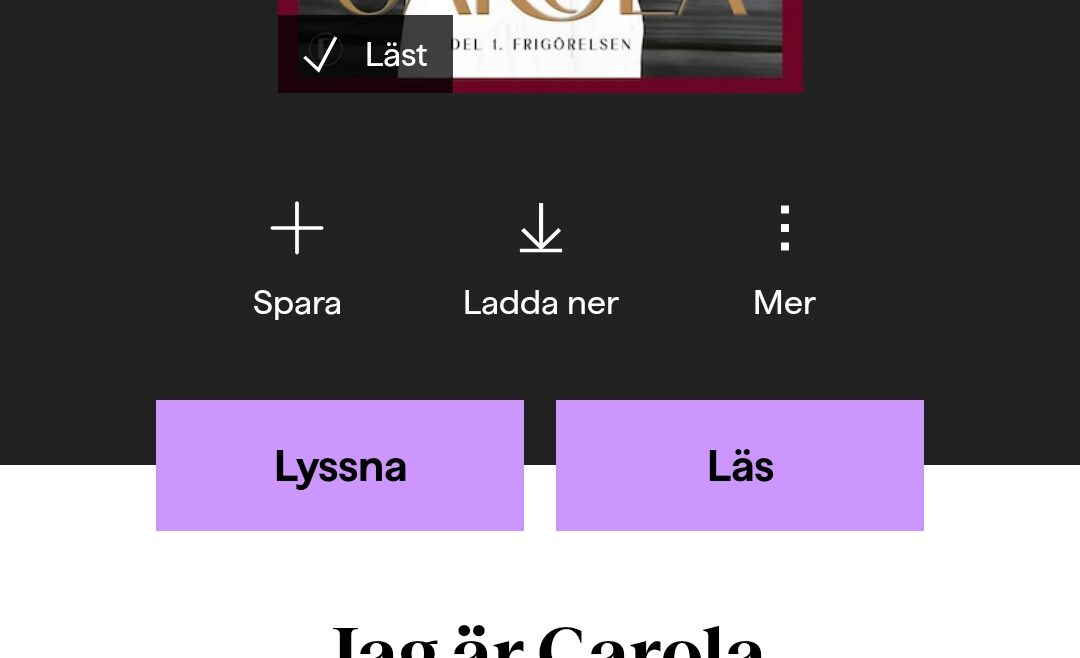The height and width of the screenshot is (658, 1080).
Task: Start listening with Lyssna
Action: tap(340, 466)
